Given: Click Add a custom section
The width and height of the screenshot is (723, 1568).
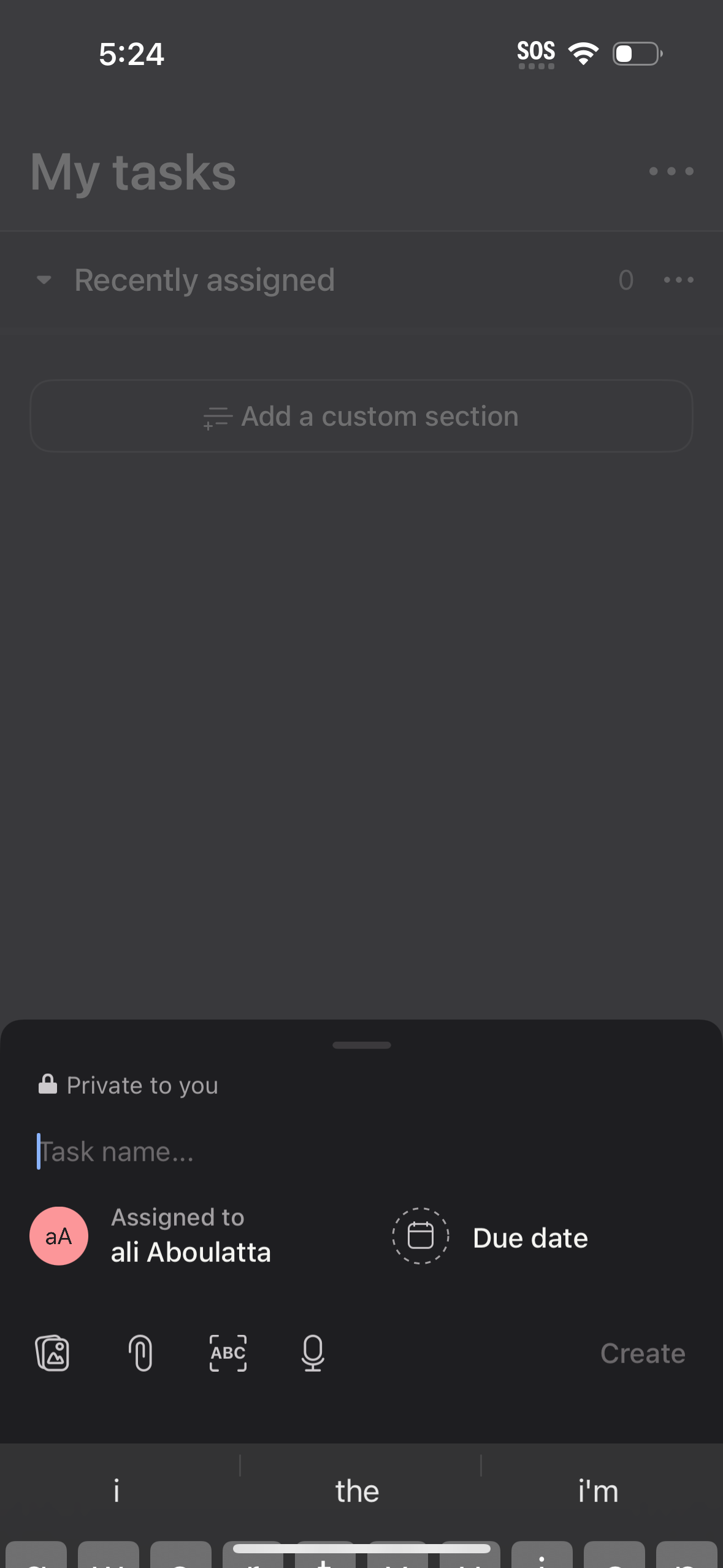Looking at the screenshot, I should click(361, 416).
